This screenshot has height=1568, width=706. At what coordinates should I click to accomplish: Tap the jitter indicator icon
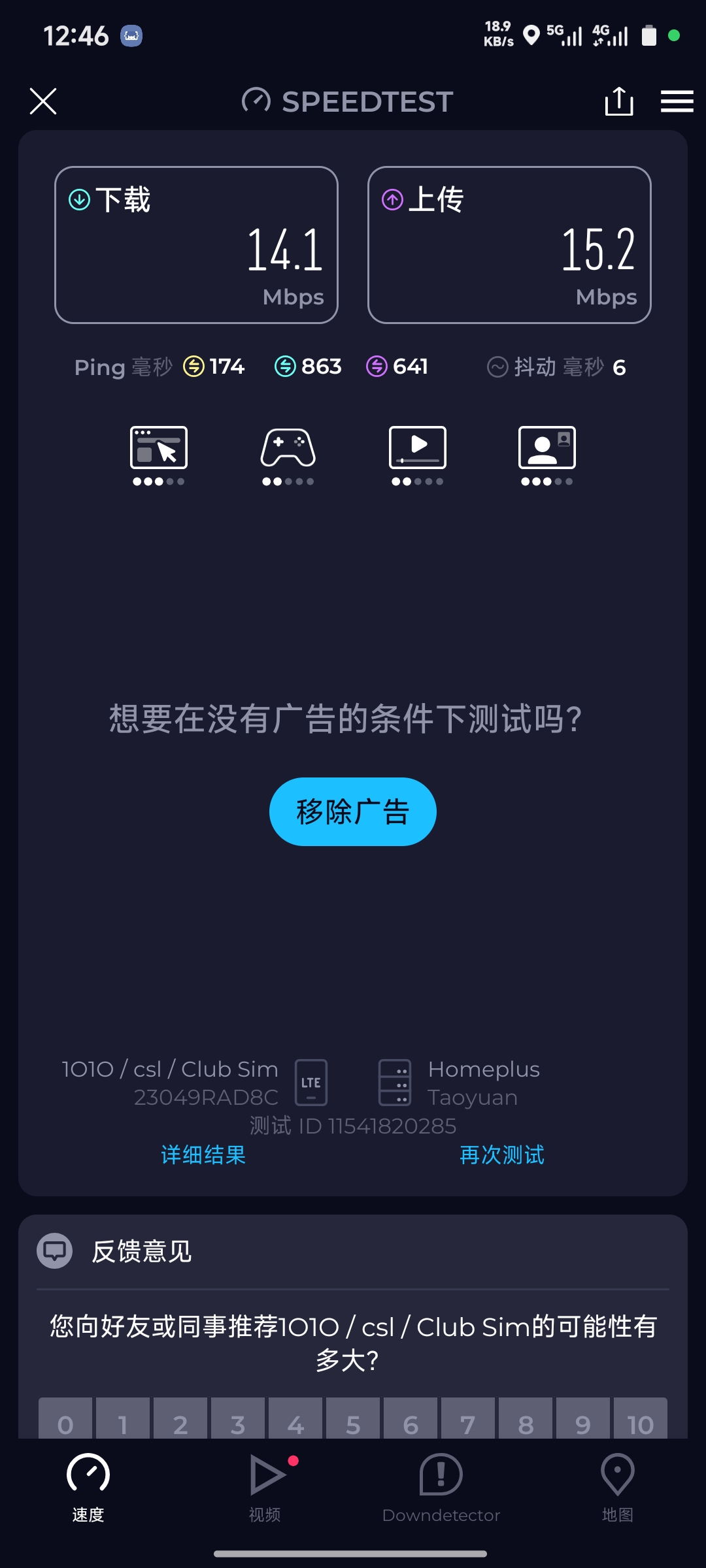(498, 367)
